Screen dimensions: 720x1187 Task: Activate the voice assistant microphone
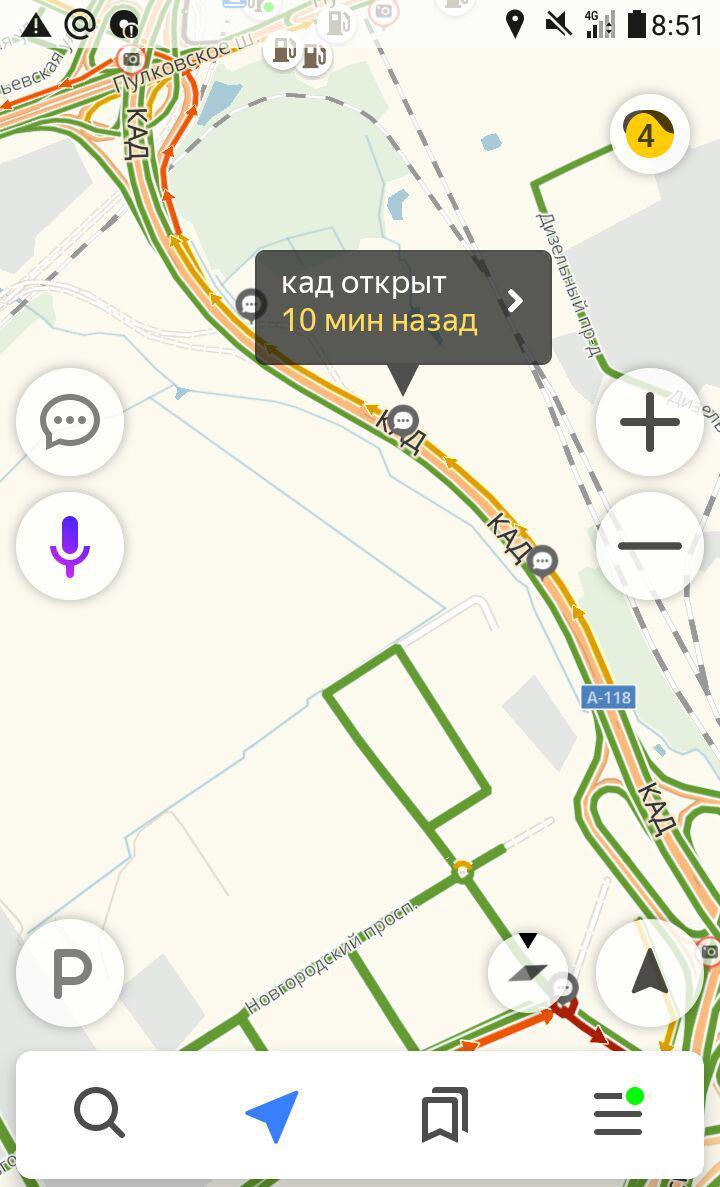coord(70,546)
